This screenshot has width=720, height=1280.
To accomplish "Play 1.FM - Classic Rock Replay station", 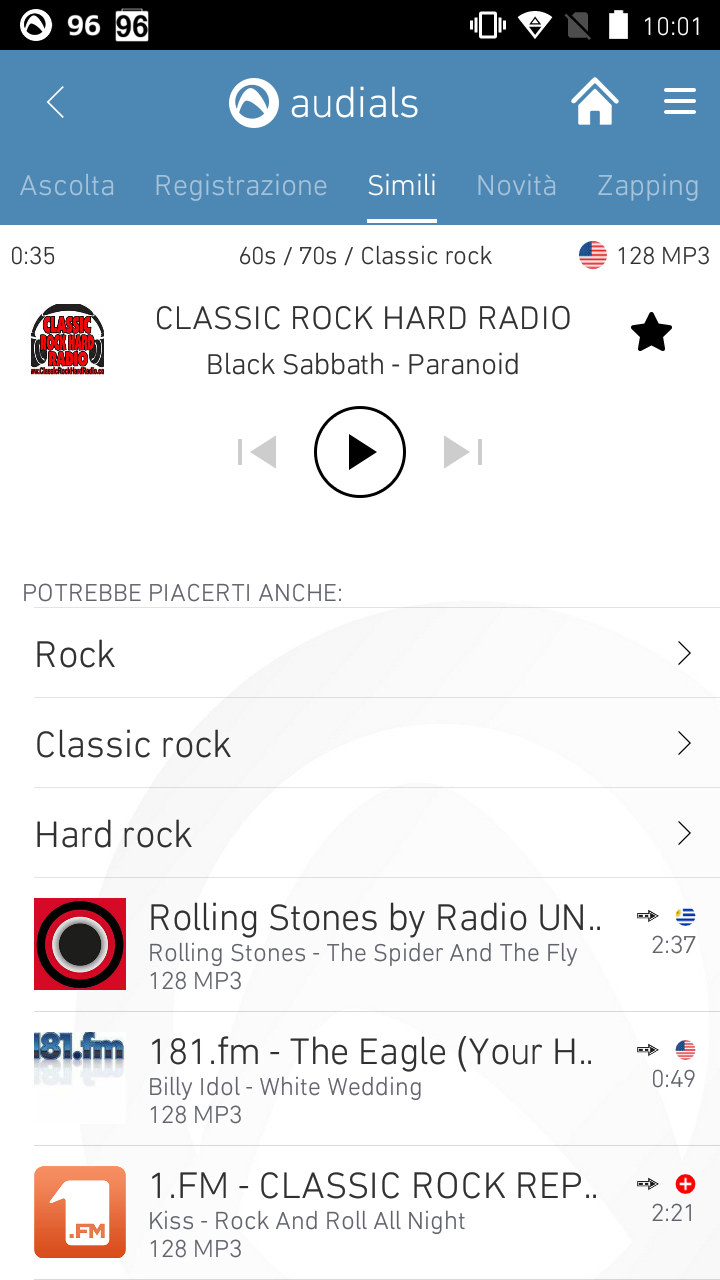I will [x=376, y=1212].
